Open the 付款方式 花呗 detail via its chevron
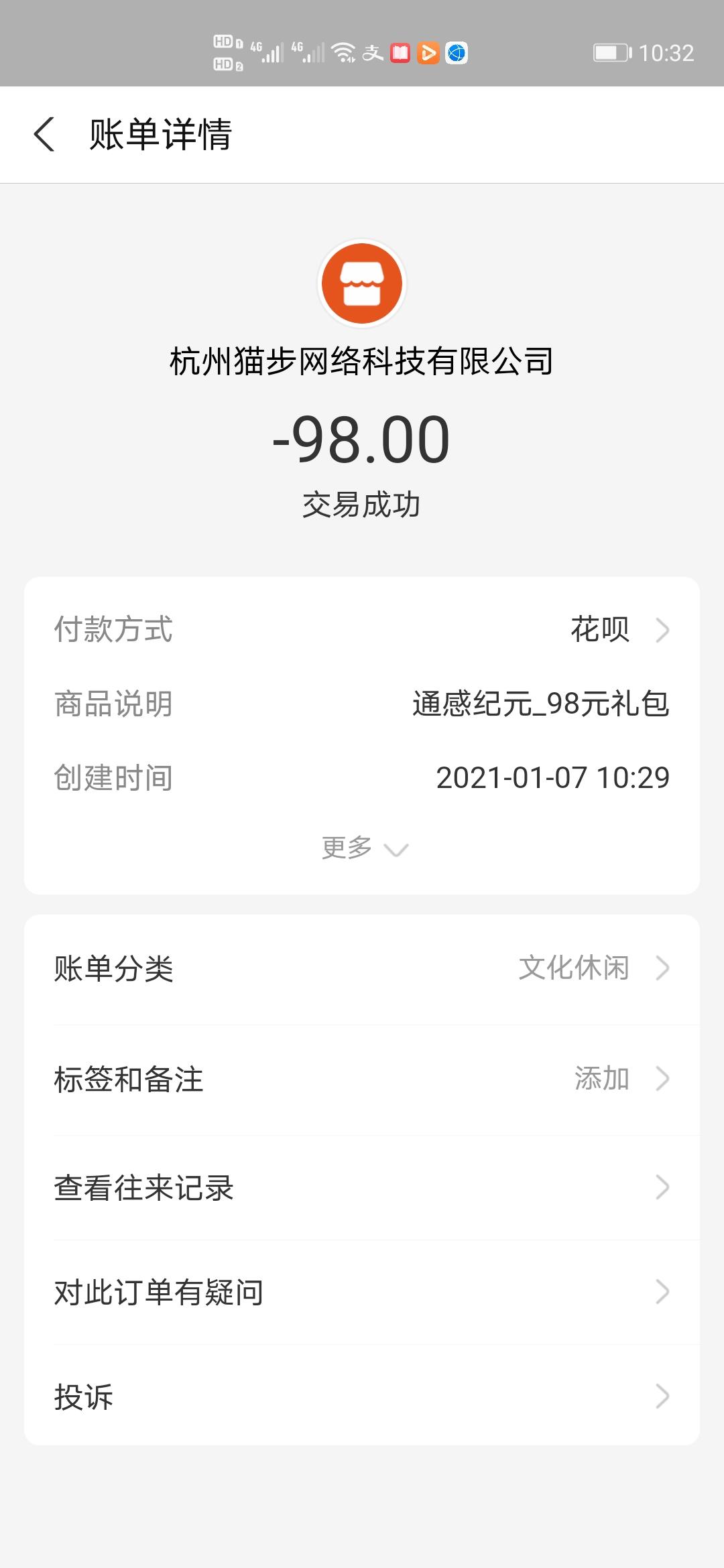Image resolution: width=724 pixels, height=1568 pixels. tap(662, 629)
